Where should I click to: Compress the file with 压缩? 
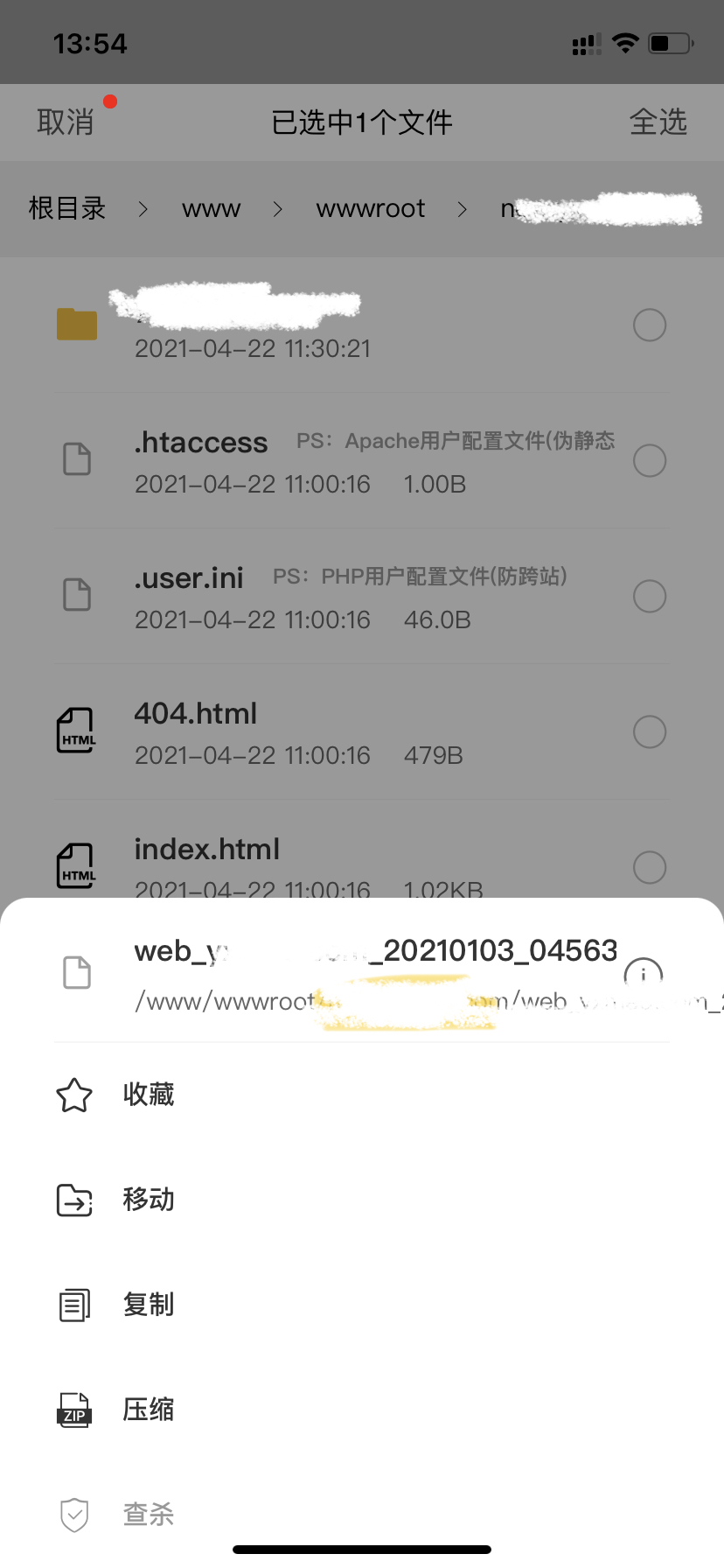(147, 1410)
